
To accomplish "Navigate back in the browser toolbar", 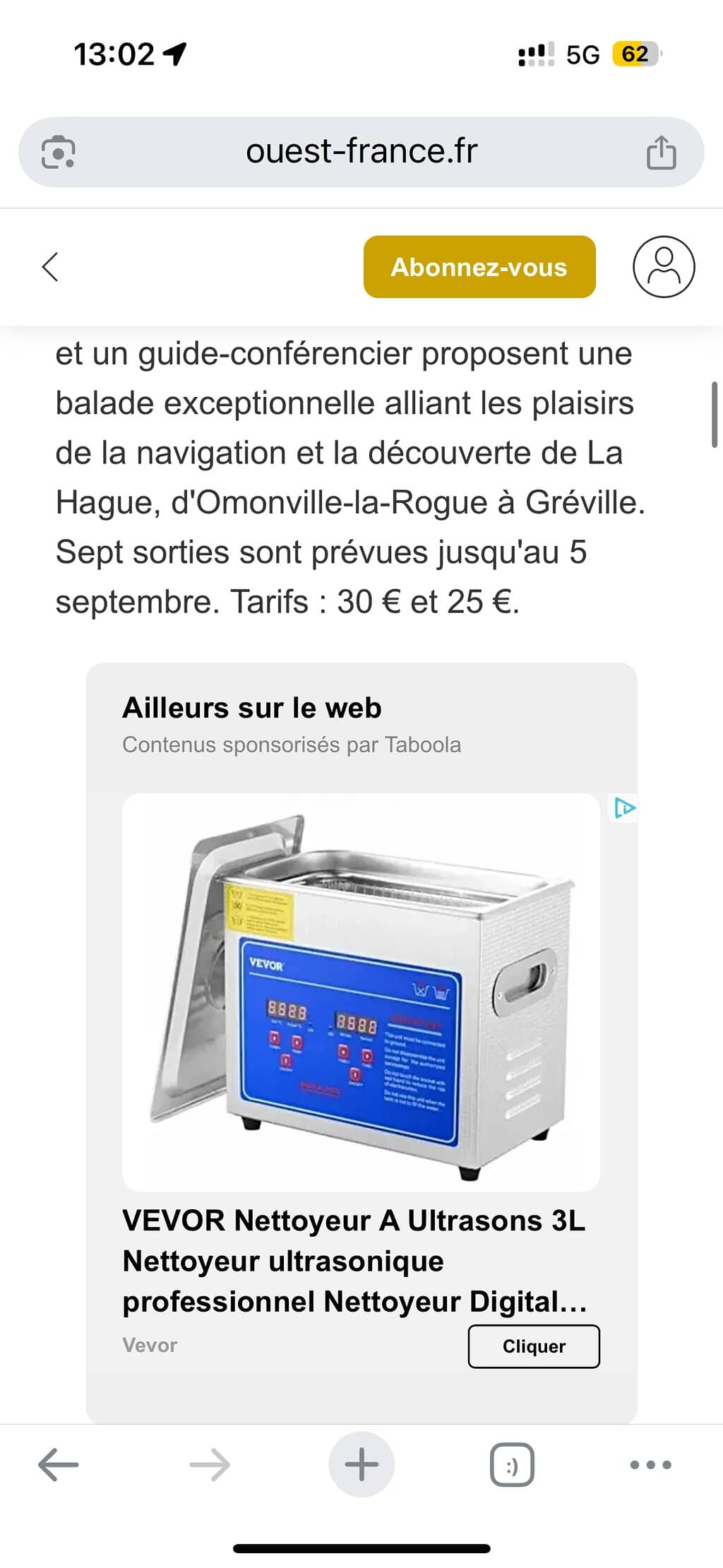I will pyautogui.click(x=59, y=1464).
